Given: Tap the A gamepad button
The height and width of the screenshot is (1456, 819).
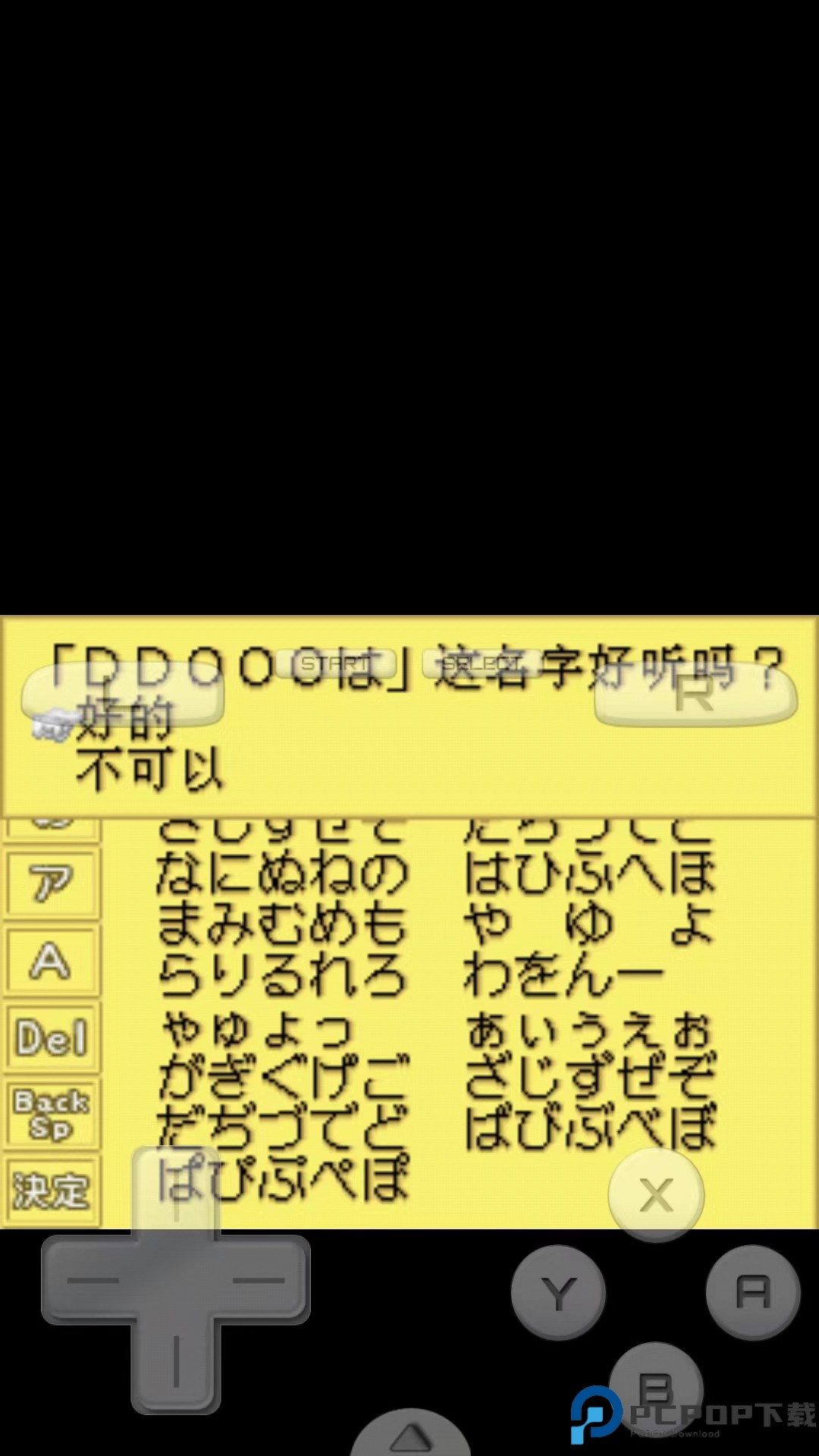Looking at the screenshot, I should (x=753, y=1293).
